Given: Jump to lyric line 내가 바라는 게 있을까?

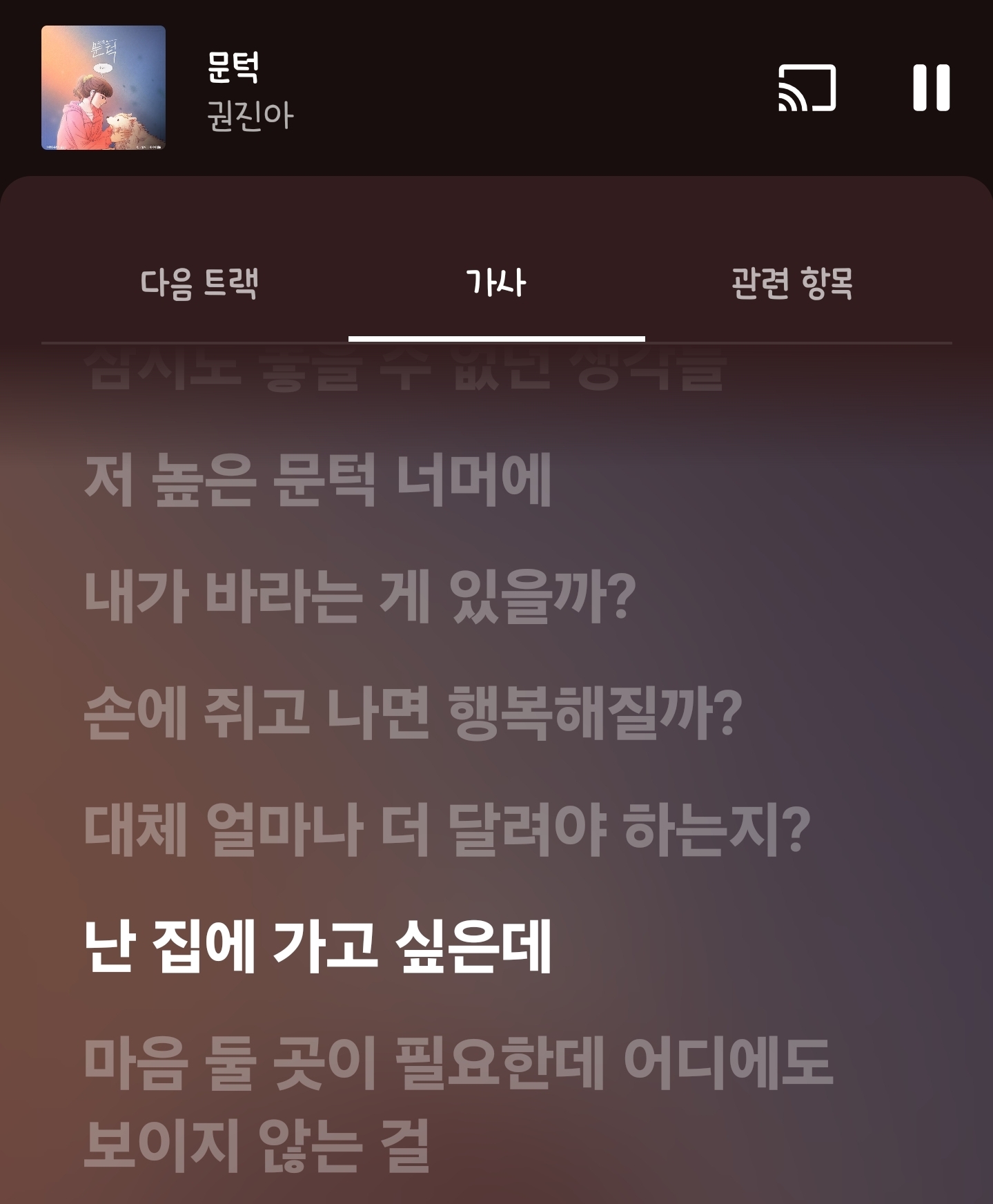Looking at the screenshot, I should [360, 596].
